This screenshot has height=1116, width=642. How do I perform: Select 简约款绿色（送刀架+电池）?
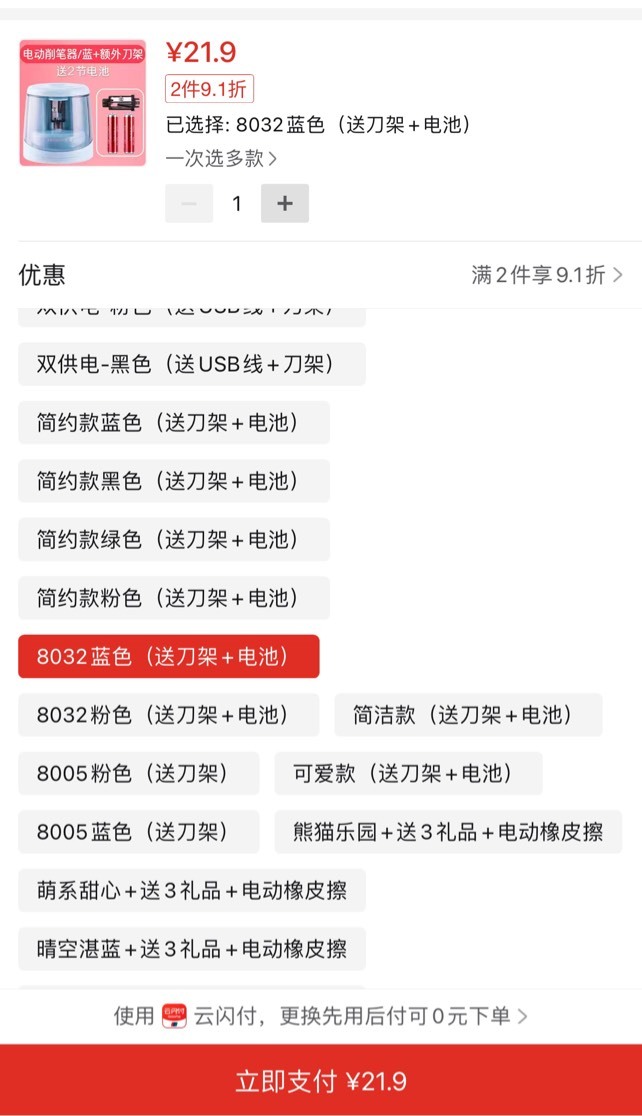174,539
